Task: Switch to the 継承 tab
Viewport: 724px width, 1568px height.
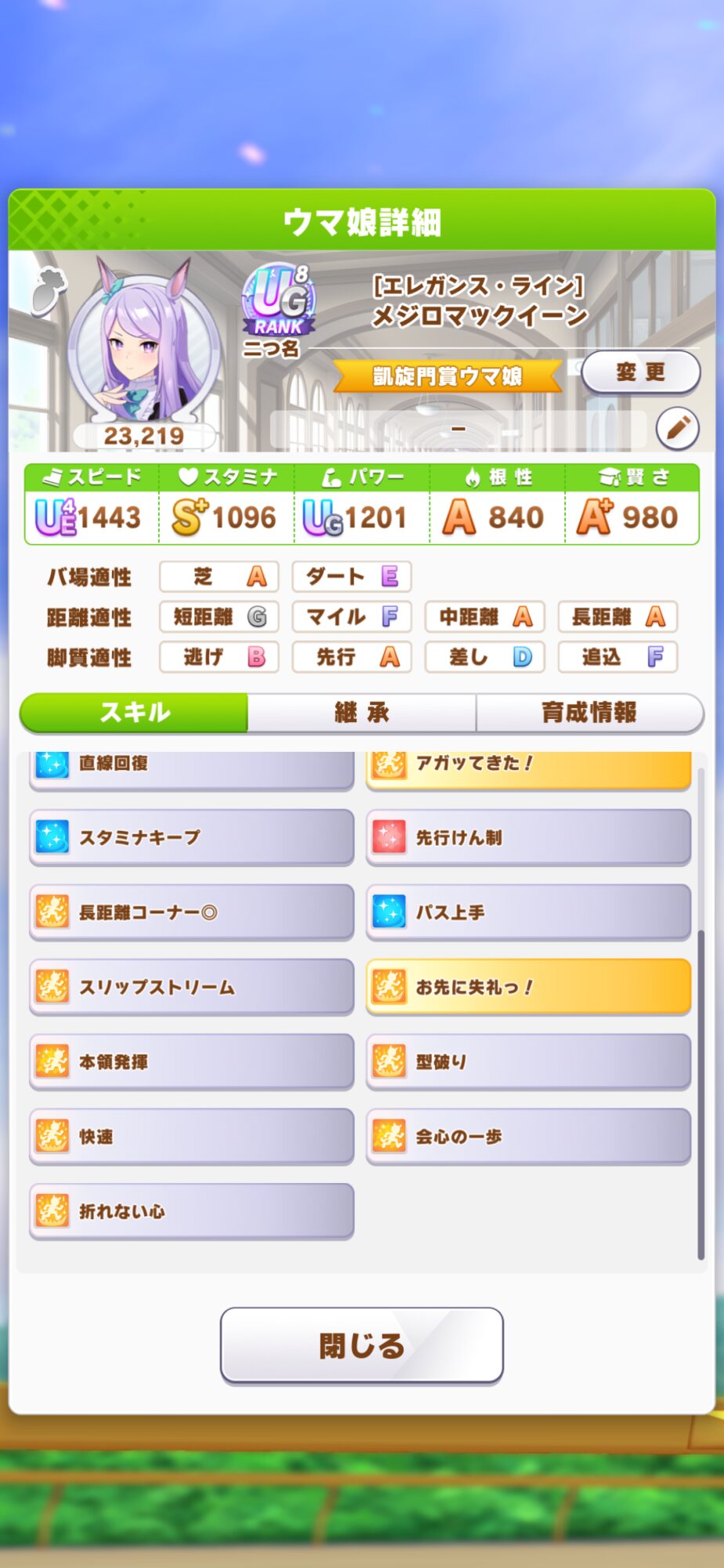Action: [x=361, y=713]
